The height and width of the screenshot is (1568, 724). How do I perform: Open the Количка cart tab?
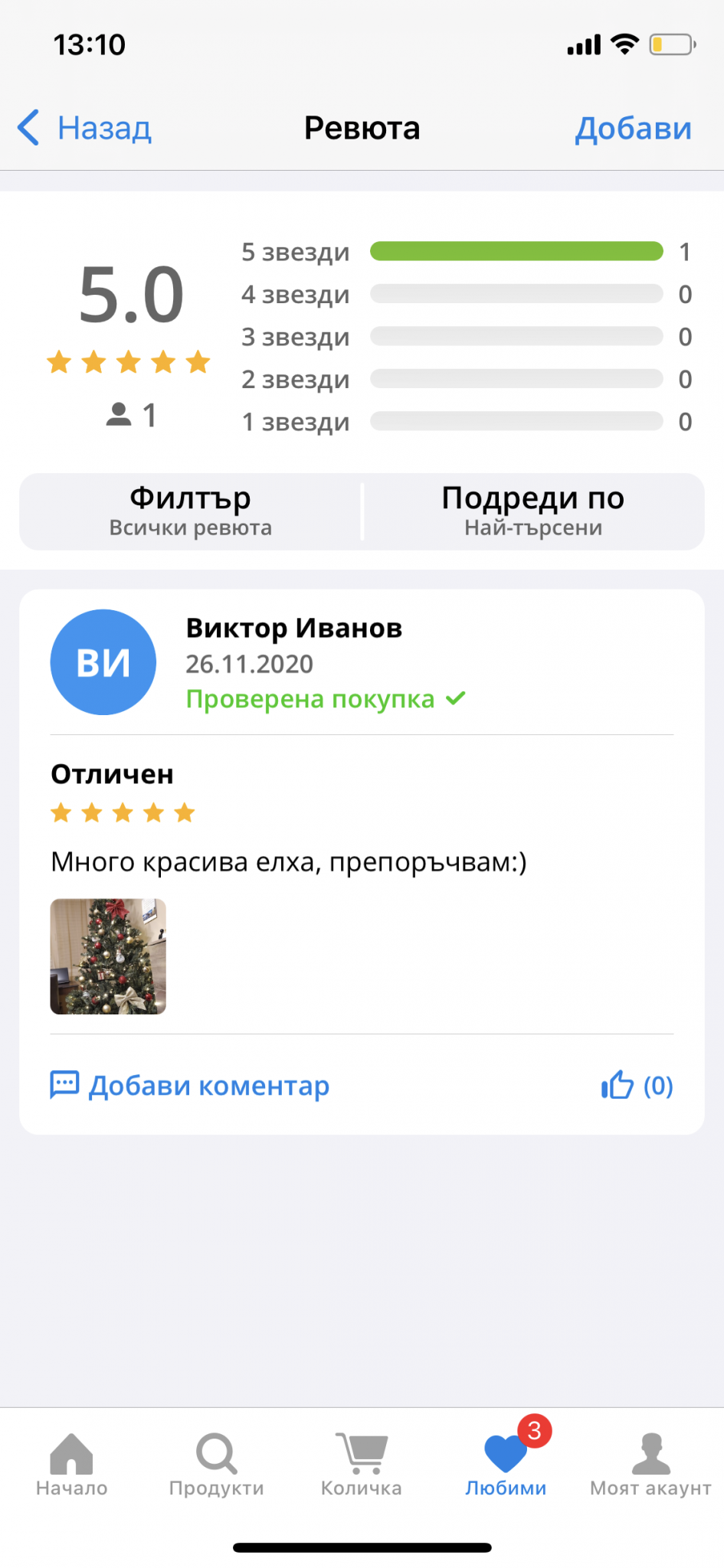pyautogui.click(x=361, y=1465)
